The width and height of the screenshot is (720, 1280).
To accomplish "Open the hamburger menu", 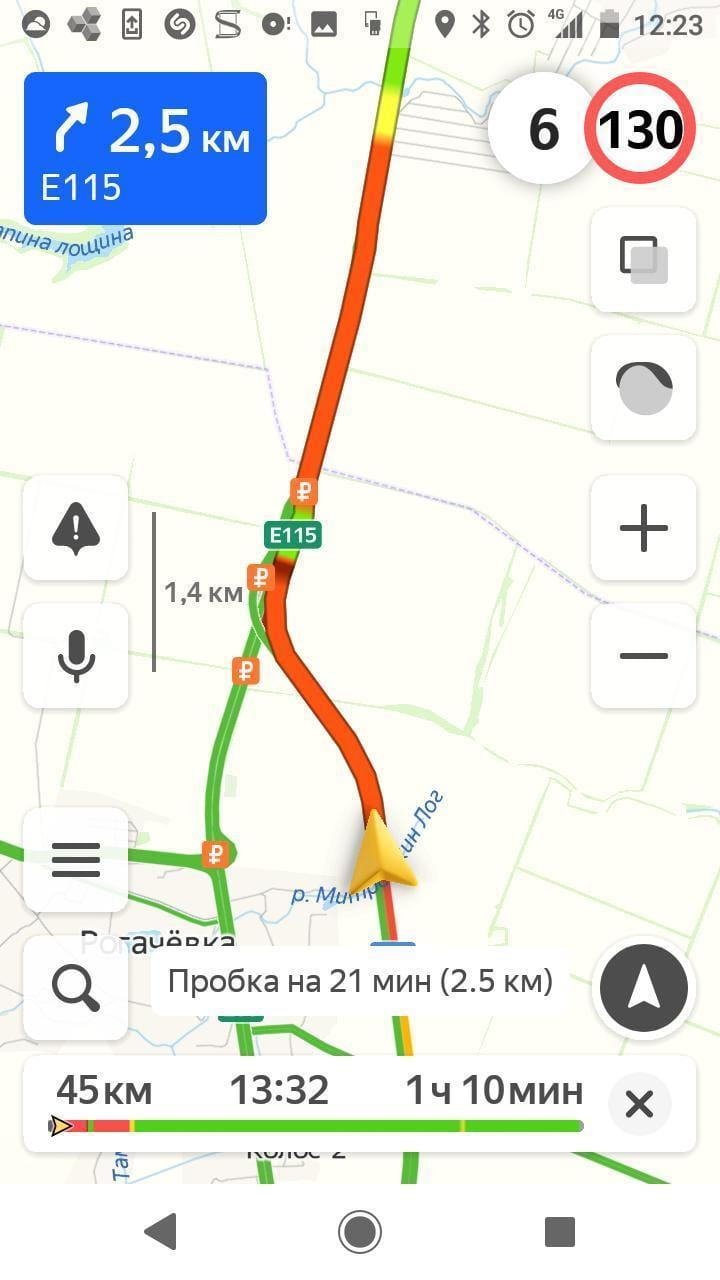I will [x=75, y=860].
